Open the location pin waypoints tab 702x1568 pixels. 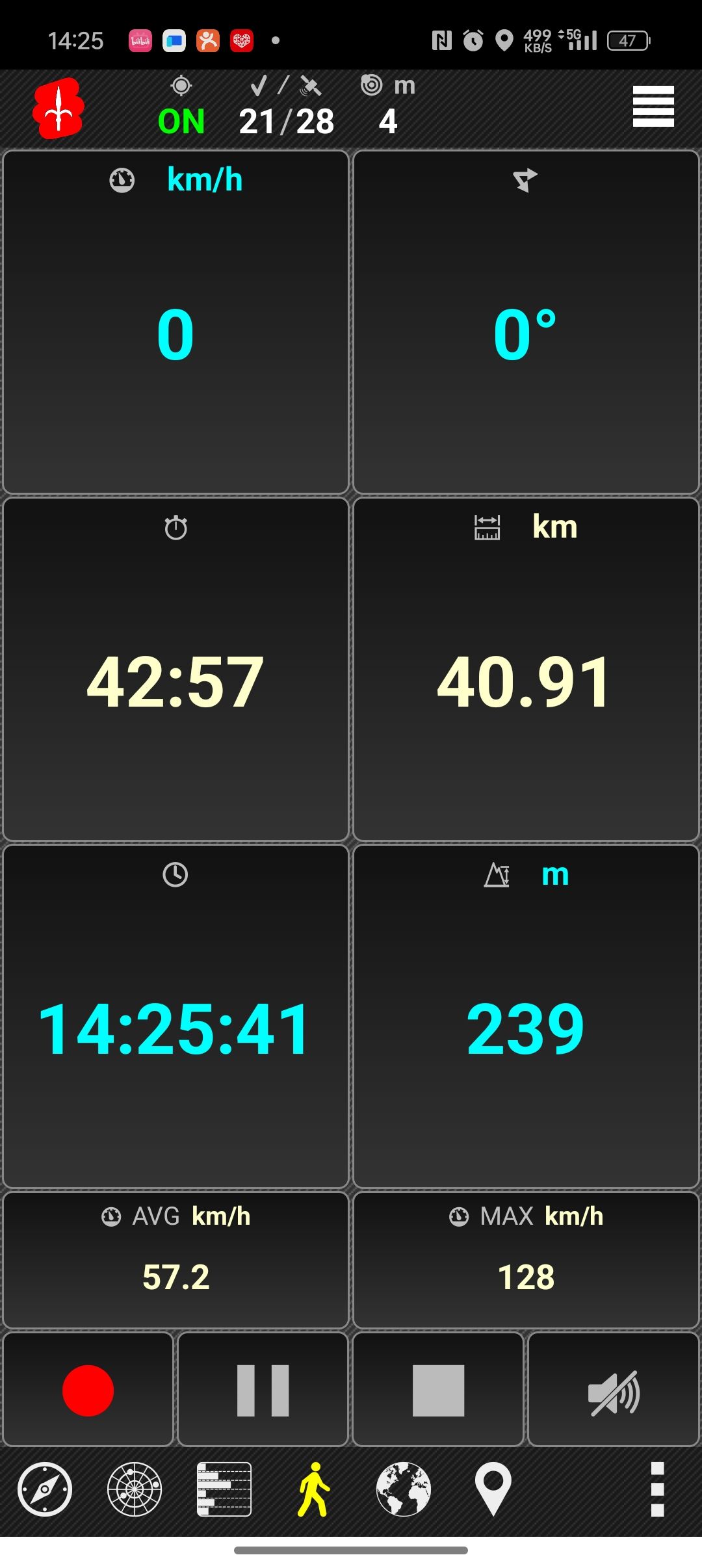pyautogui.click(x=493, y=1489)
